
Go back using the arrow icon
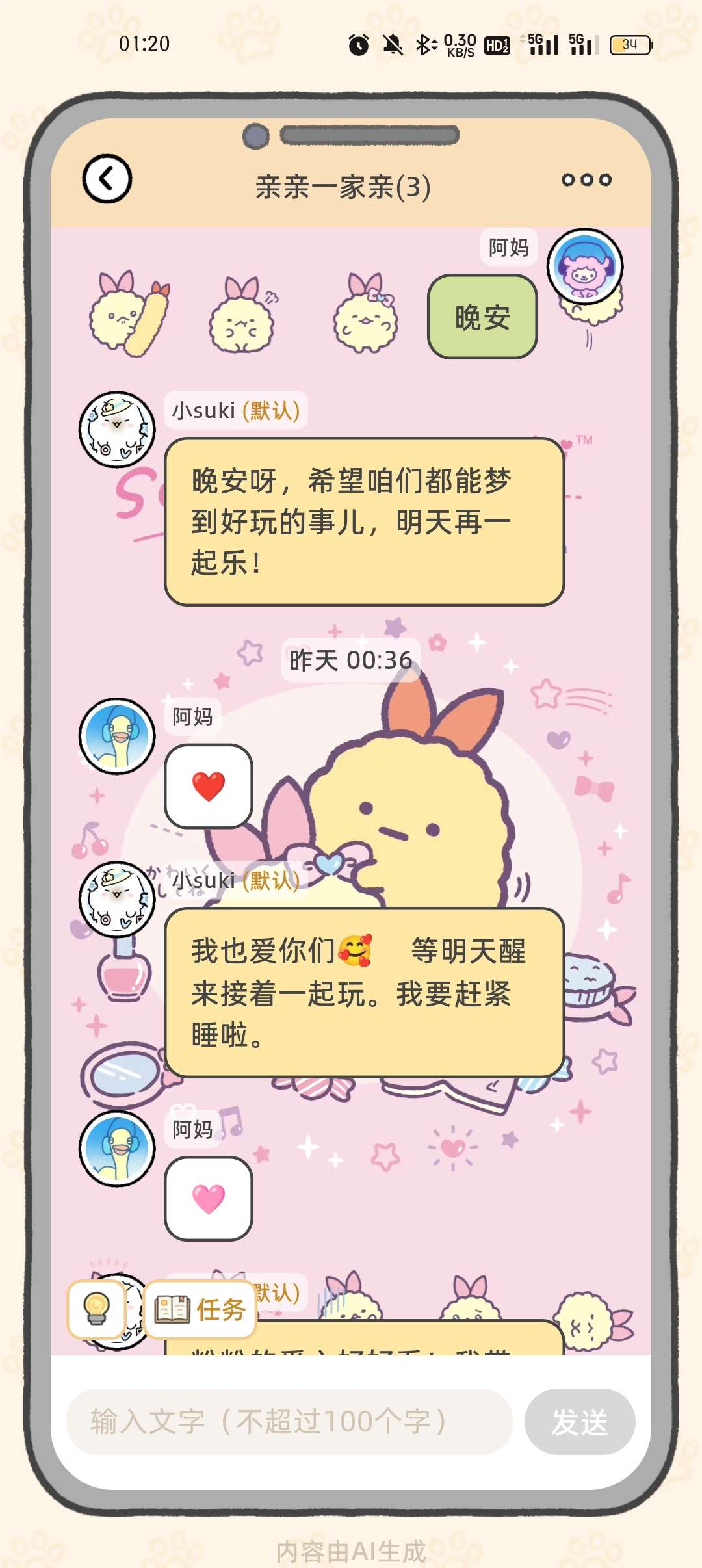(x=107, y=179)
